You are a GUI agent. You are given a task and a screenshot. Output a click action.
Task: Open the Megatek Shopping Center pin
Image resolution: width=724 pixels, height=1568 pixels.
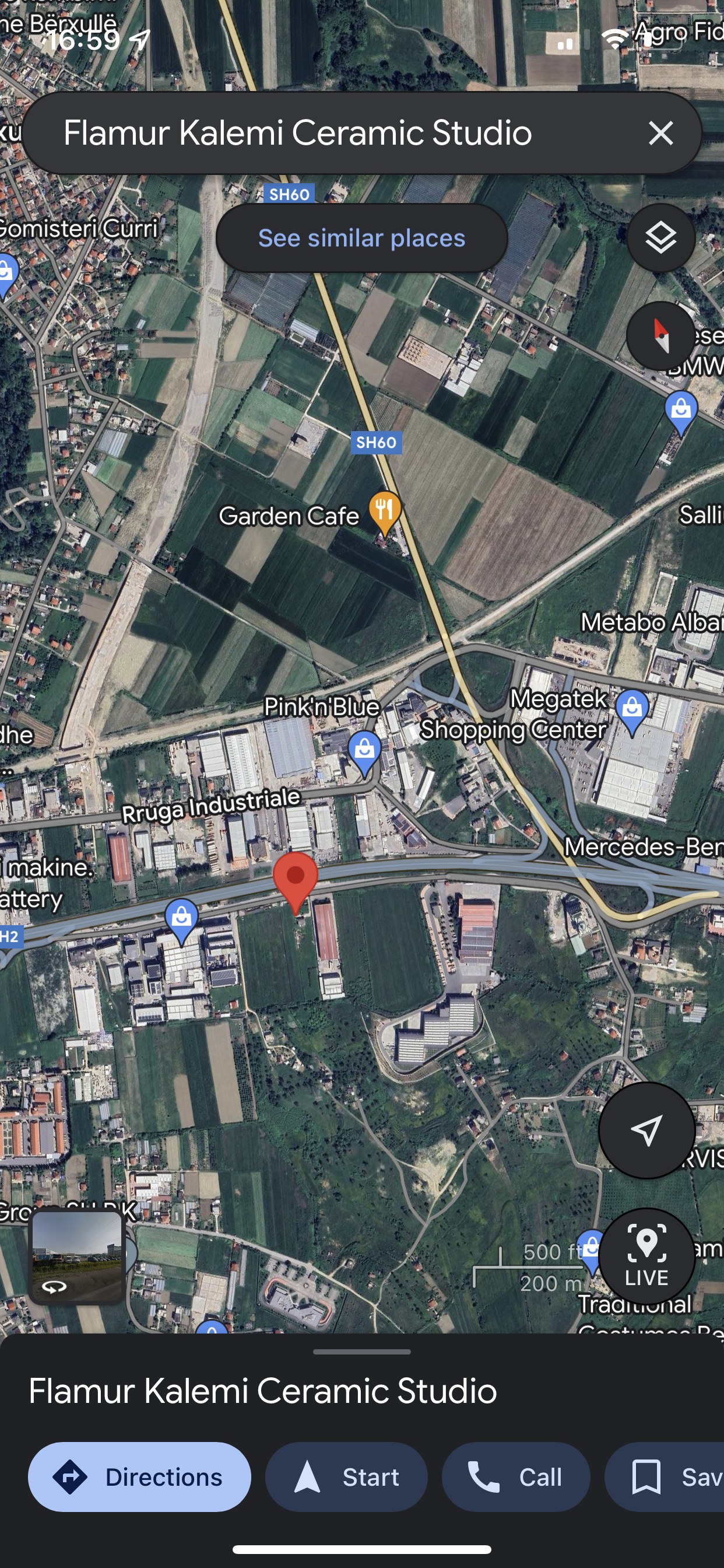click(631, 710)
